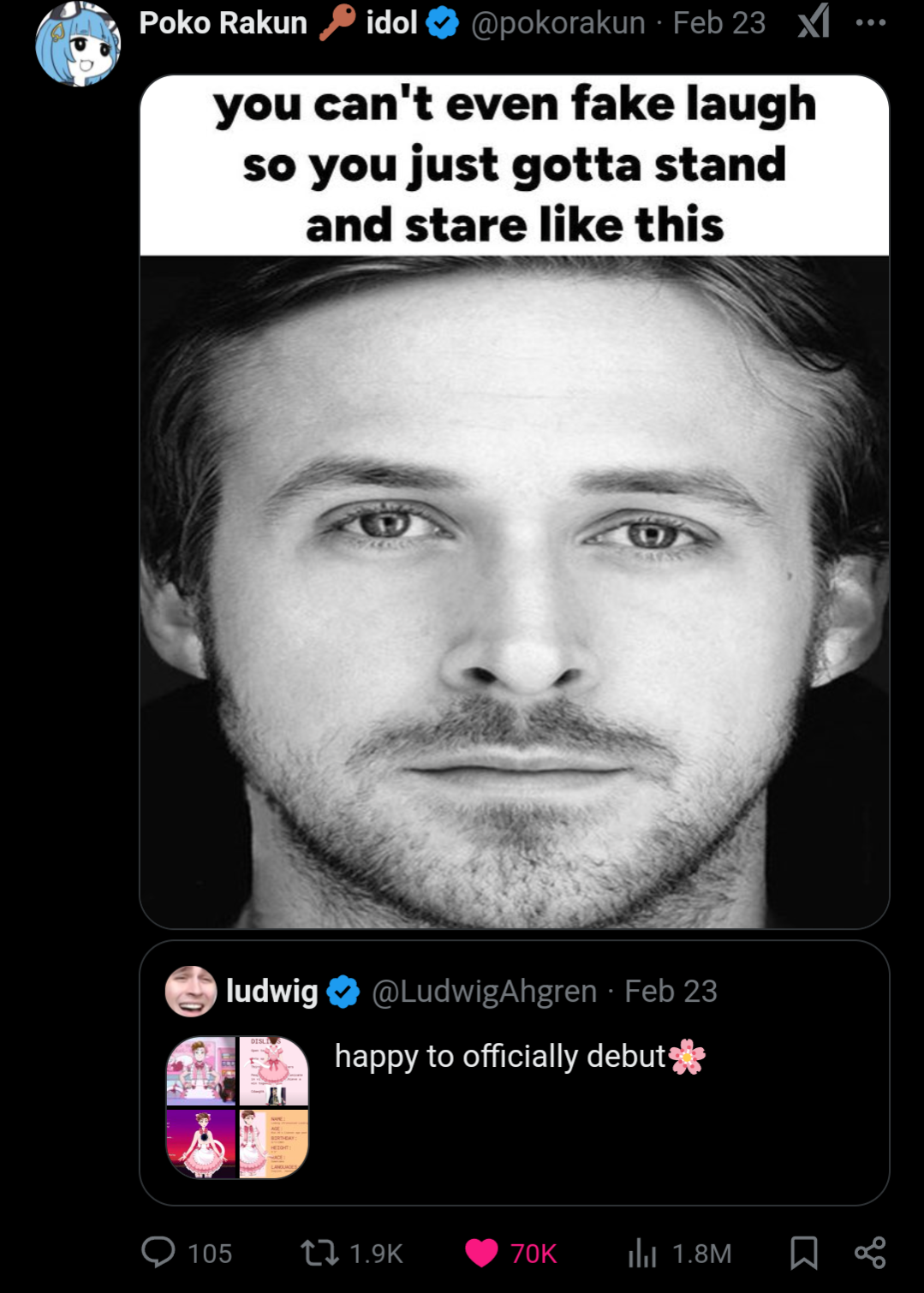Open Poko Rakun's profile avatar

tap(78, 45)
